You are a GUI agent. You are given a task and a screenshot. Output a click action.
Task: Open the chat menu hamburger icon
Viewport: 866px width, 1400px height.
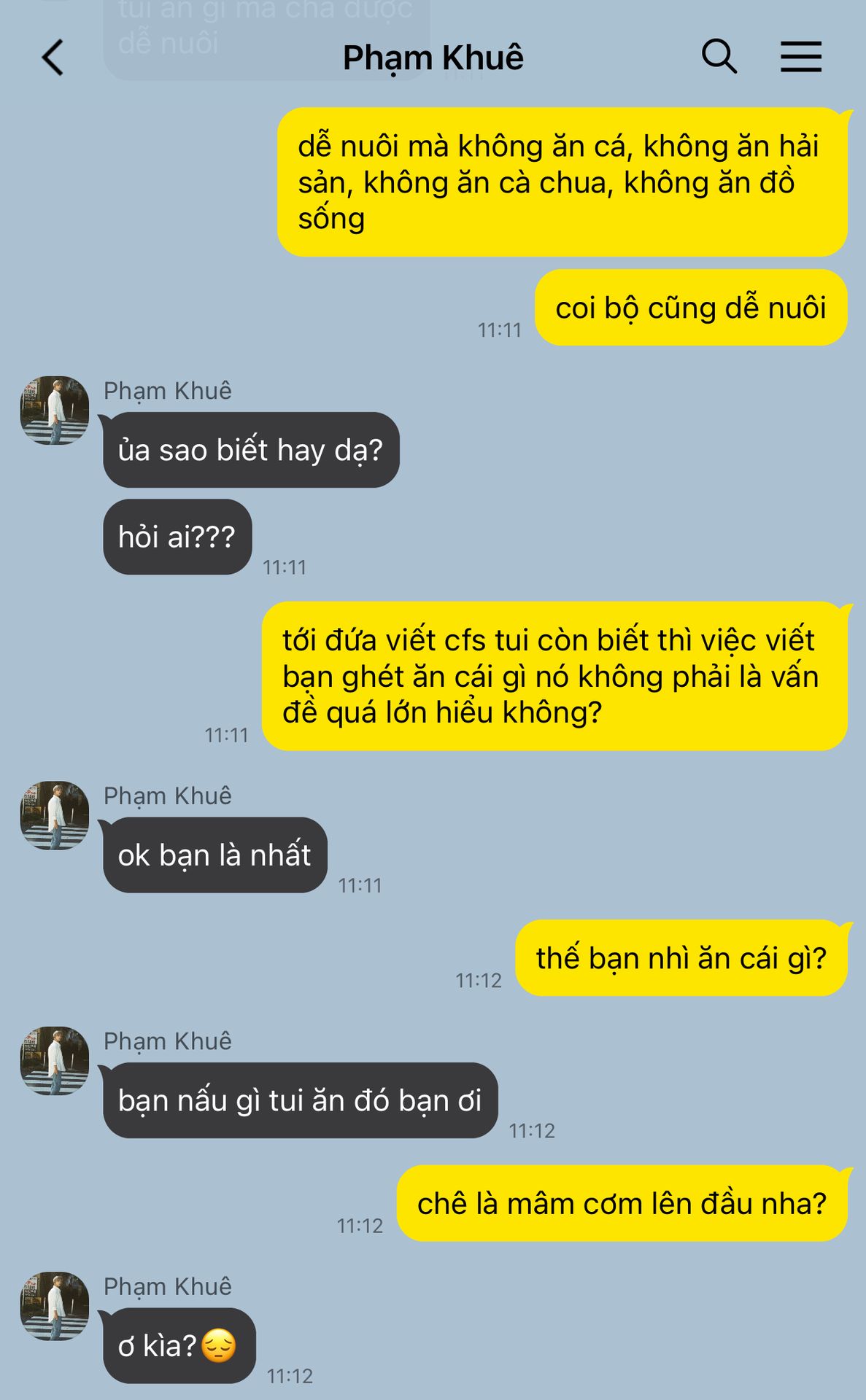pyautogui.click(x=800, y=57)
